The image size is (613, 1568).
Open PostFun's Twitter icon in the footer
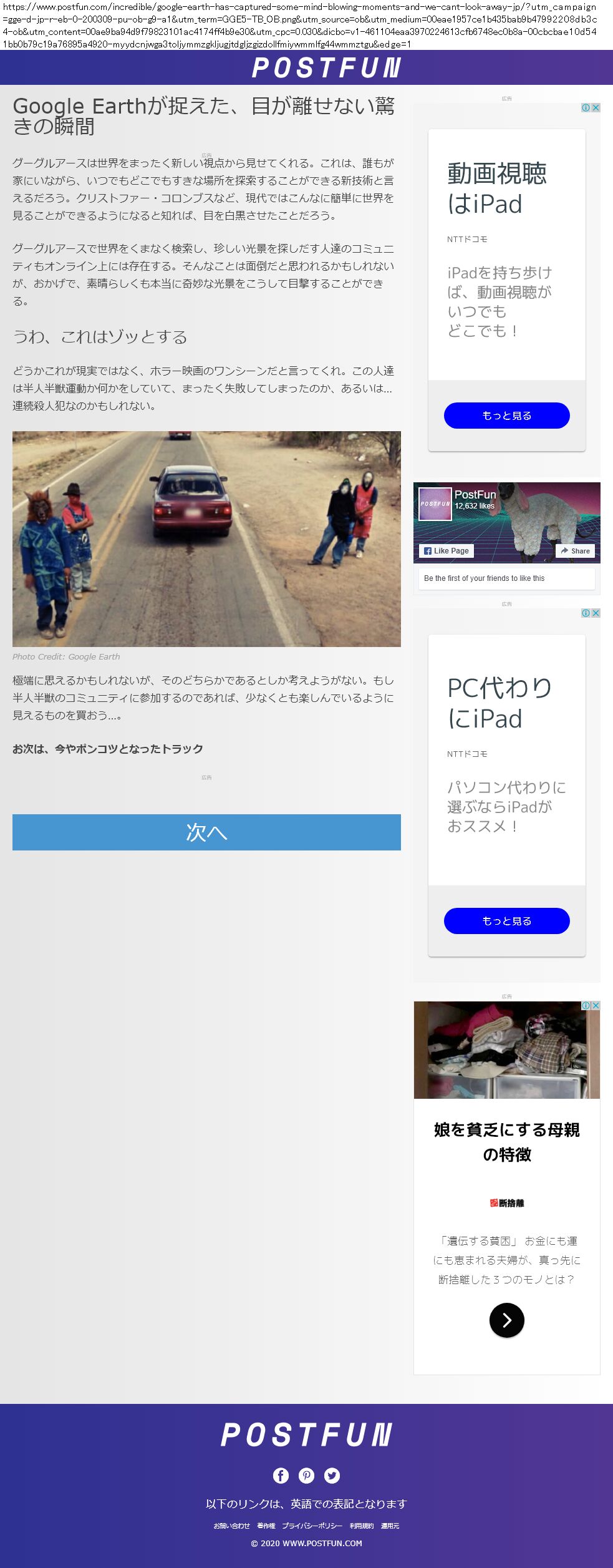point(332,1475)
